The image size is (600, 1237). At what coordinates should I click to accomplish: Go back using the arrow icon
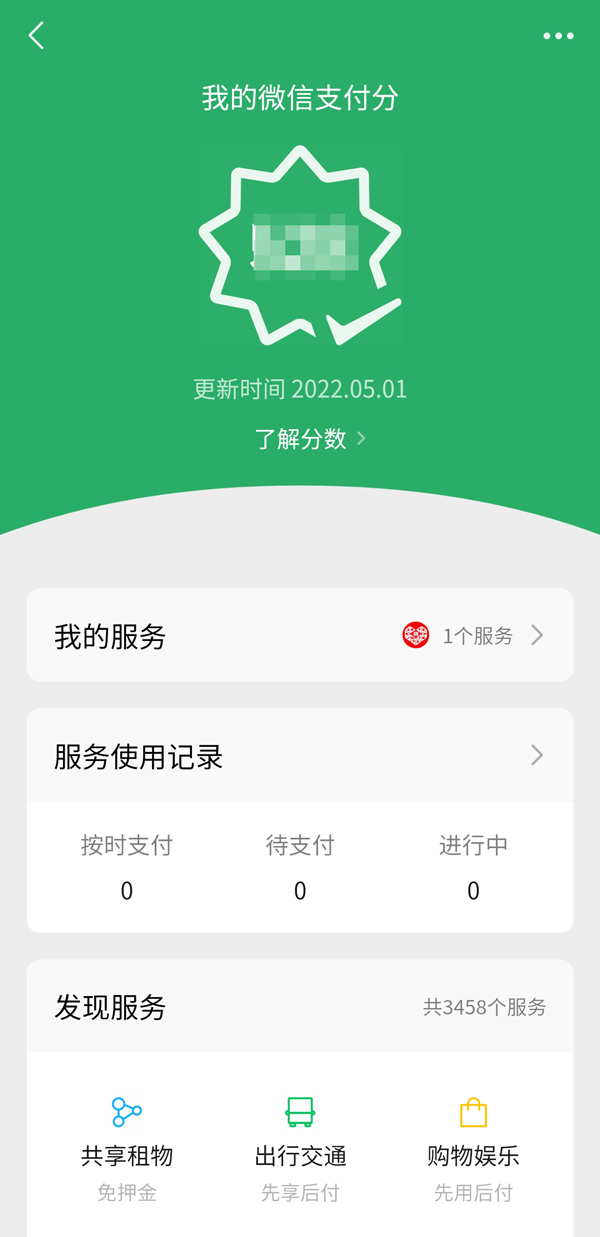[37, 36]
